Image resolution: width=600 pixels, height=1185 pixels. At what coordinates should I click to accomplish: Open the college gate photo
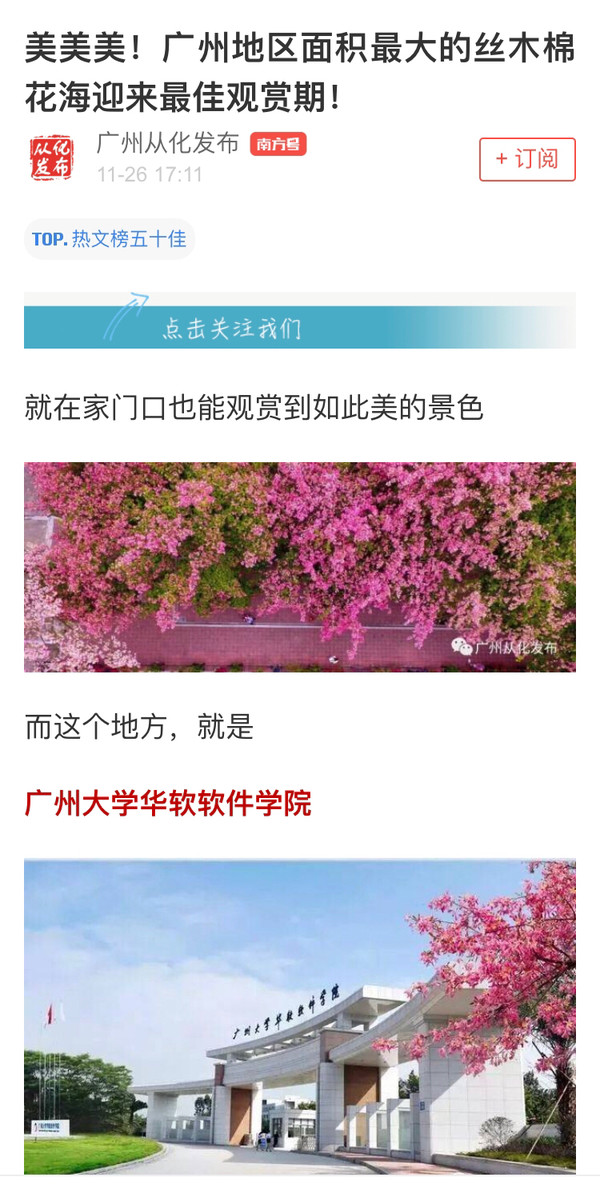point(299,1015)
